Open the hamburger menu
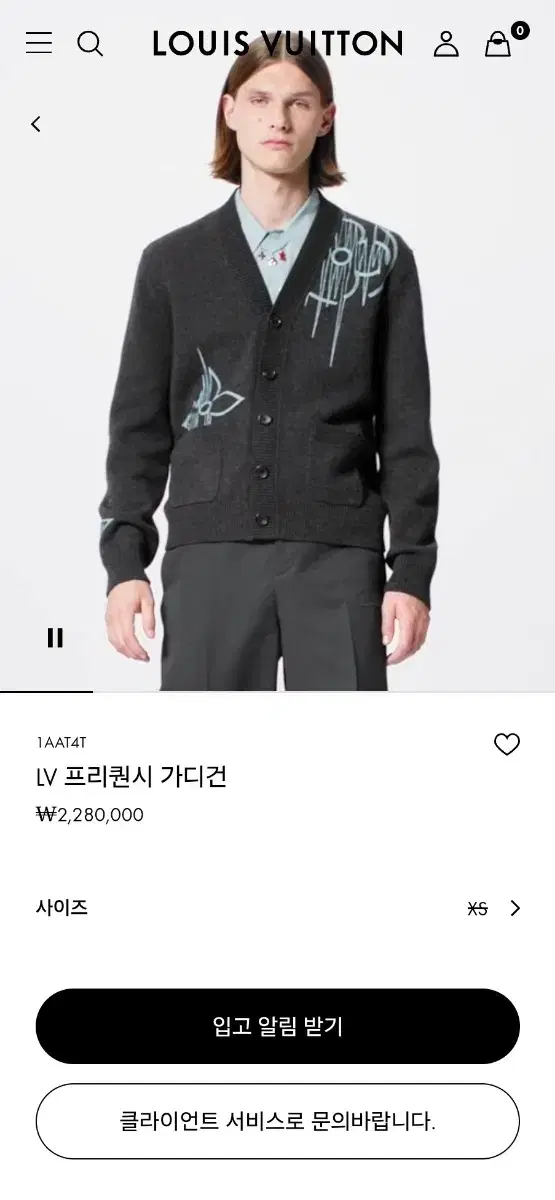Viewport: 555px width, 1200px height. click(39, 43)
